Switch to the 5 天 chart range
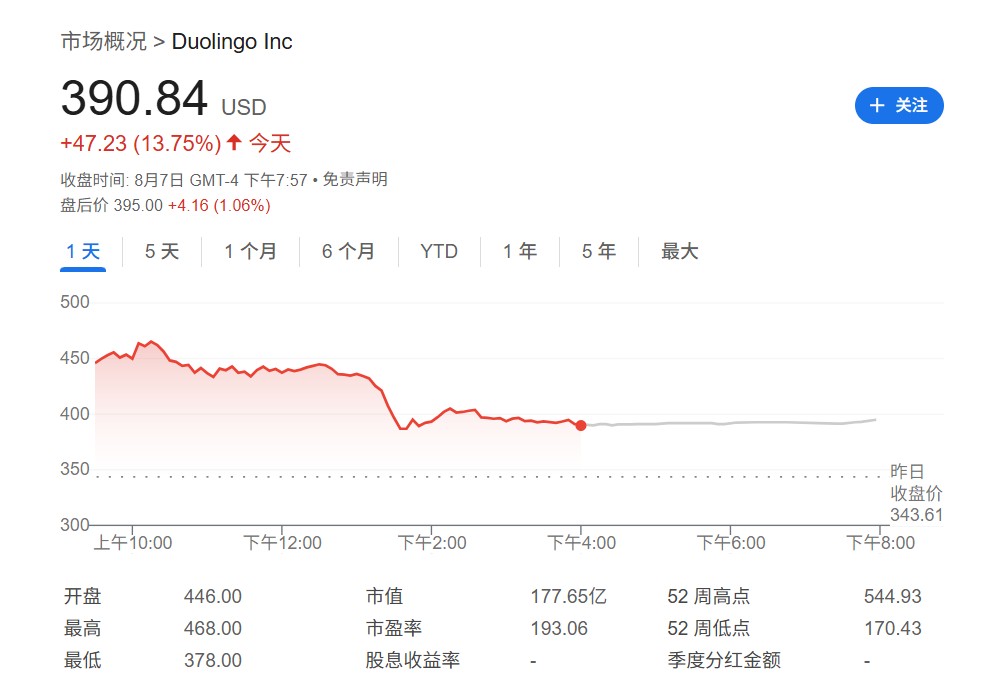 coord(161,252)
